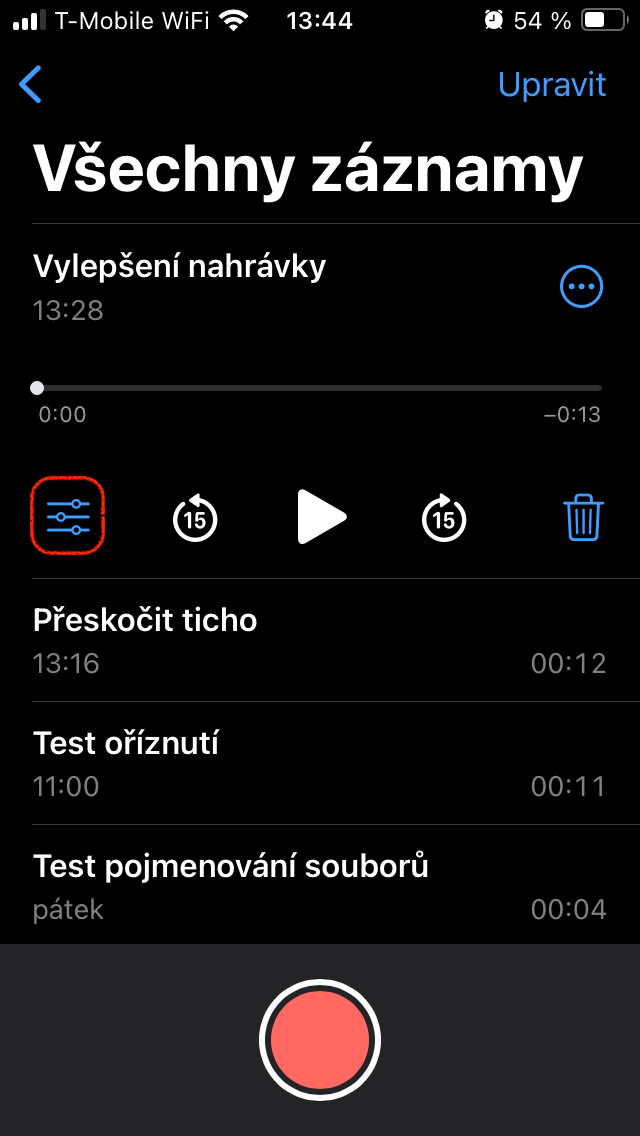This screenshot has width=640, height=1136.
Task: Rewind the recording by 15 seconds
Action: tap(195, 518)
